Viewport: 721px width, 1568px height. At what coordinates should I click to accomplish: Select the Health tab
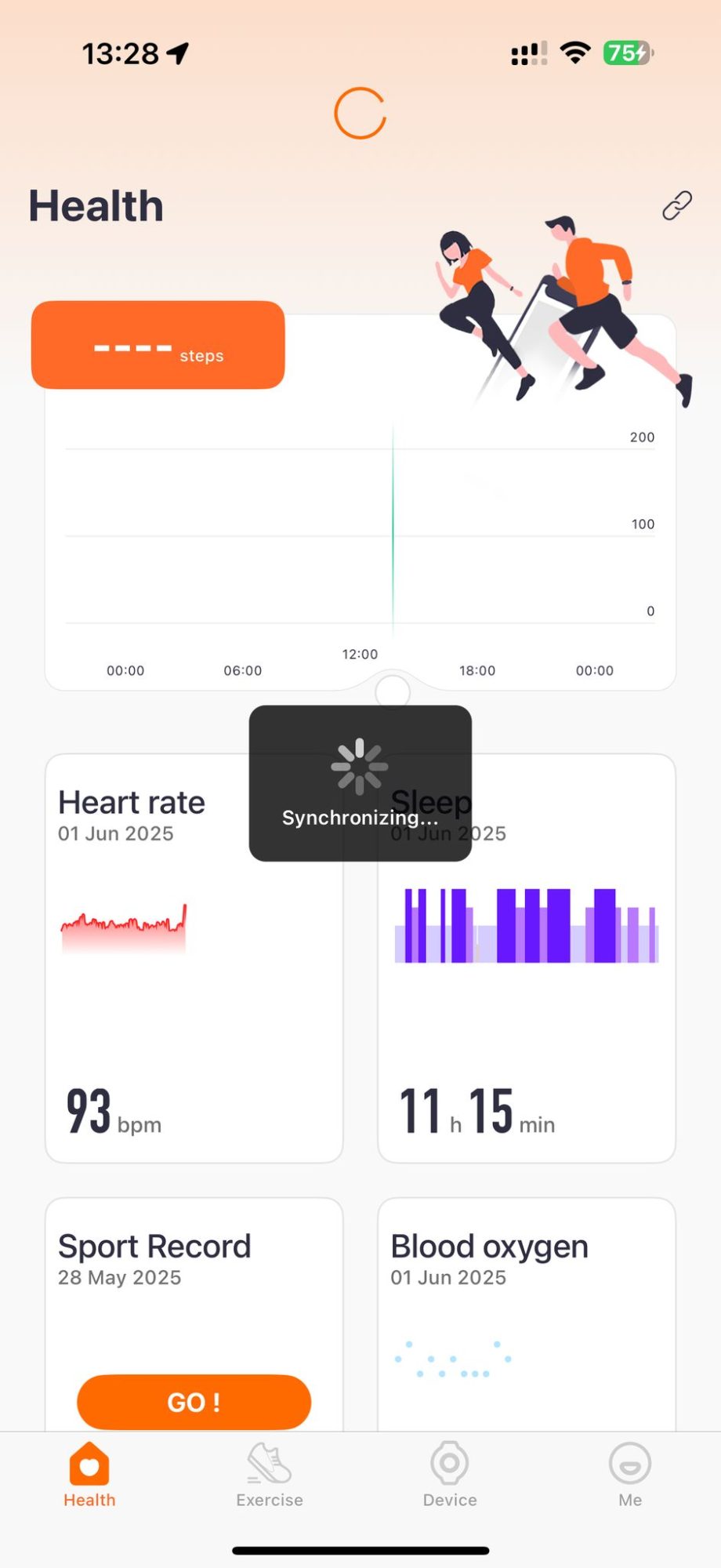click(x=89, y=1475)
